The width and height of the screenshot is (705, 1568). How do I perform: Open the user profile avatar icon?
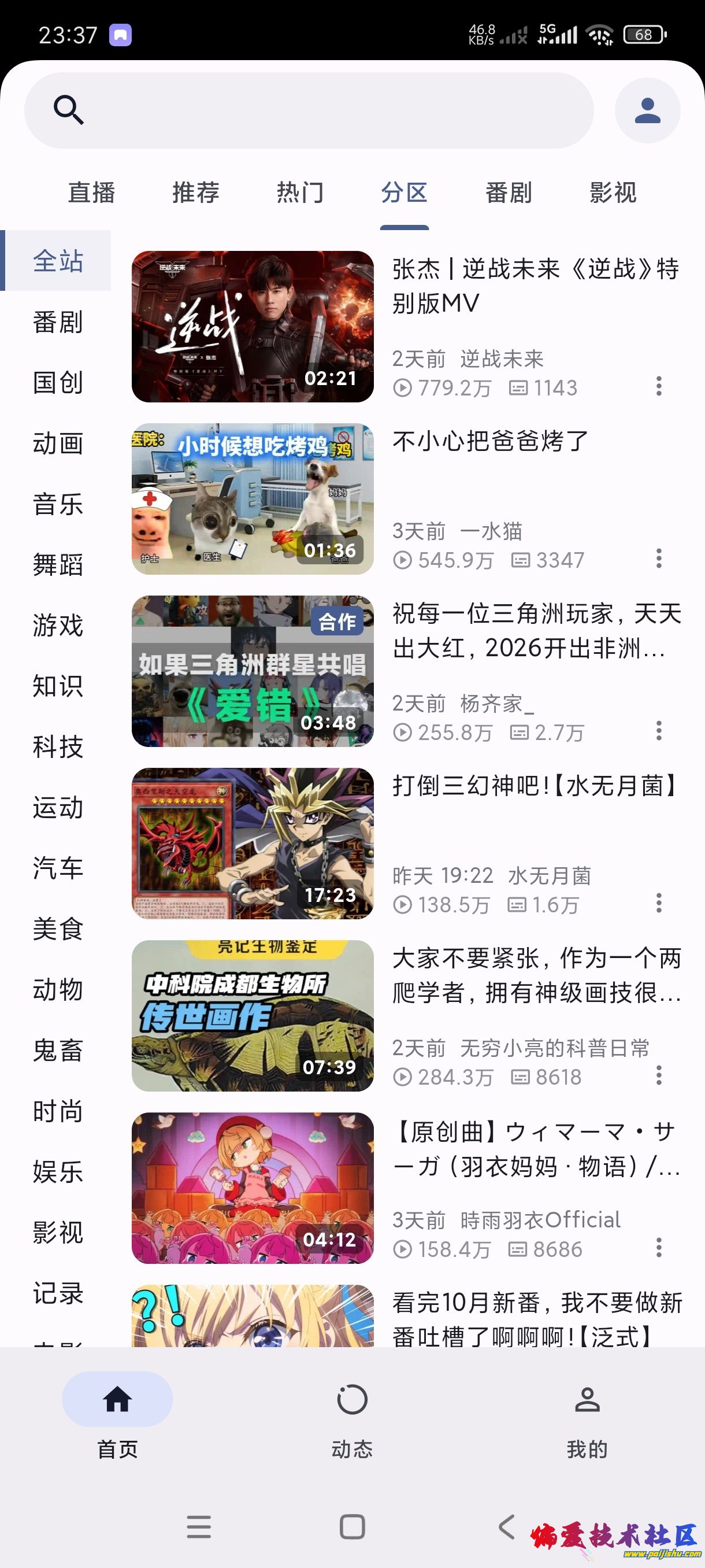[x=647, y=110]
